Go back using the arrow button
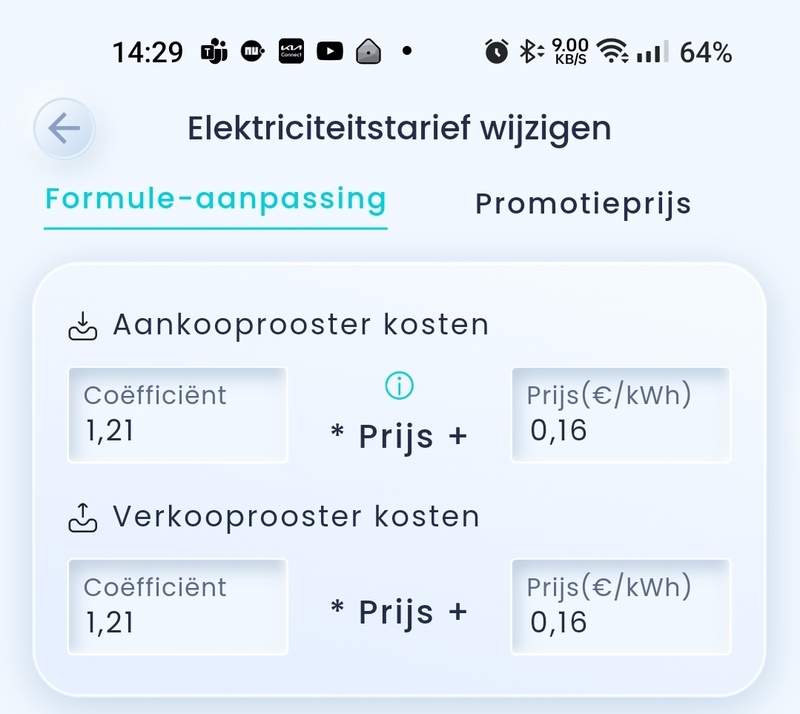The image size is (800, 714). tap(64, 129)
